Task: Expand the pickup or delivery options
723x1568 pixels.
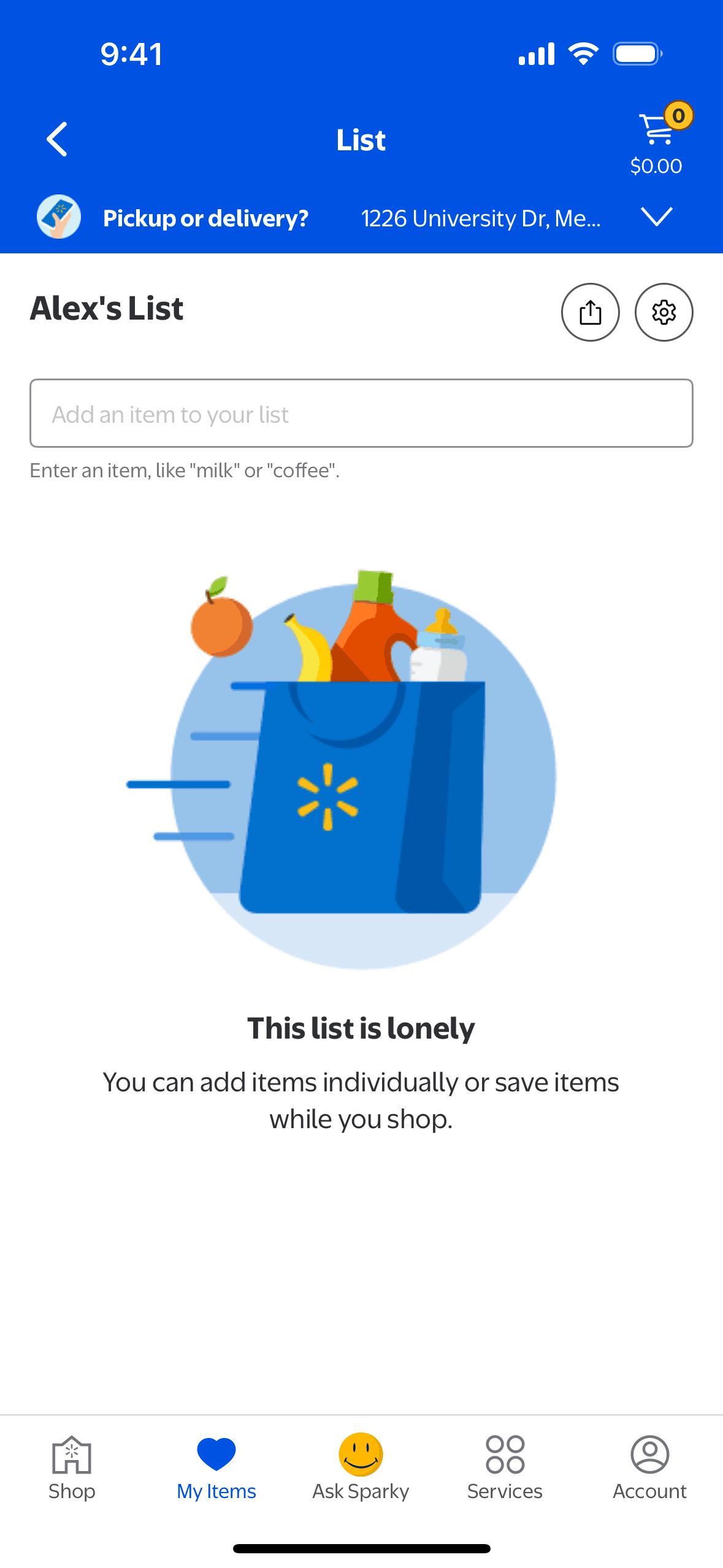Action: 656,217
